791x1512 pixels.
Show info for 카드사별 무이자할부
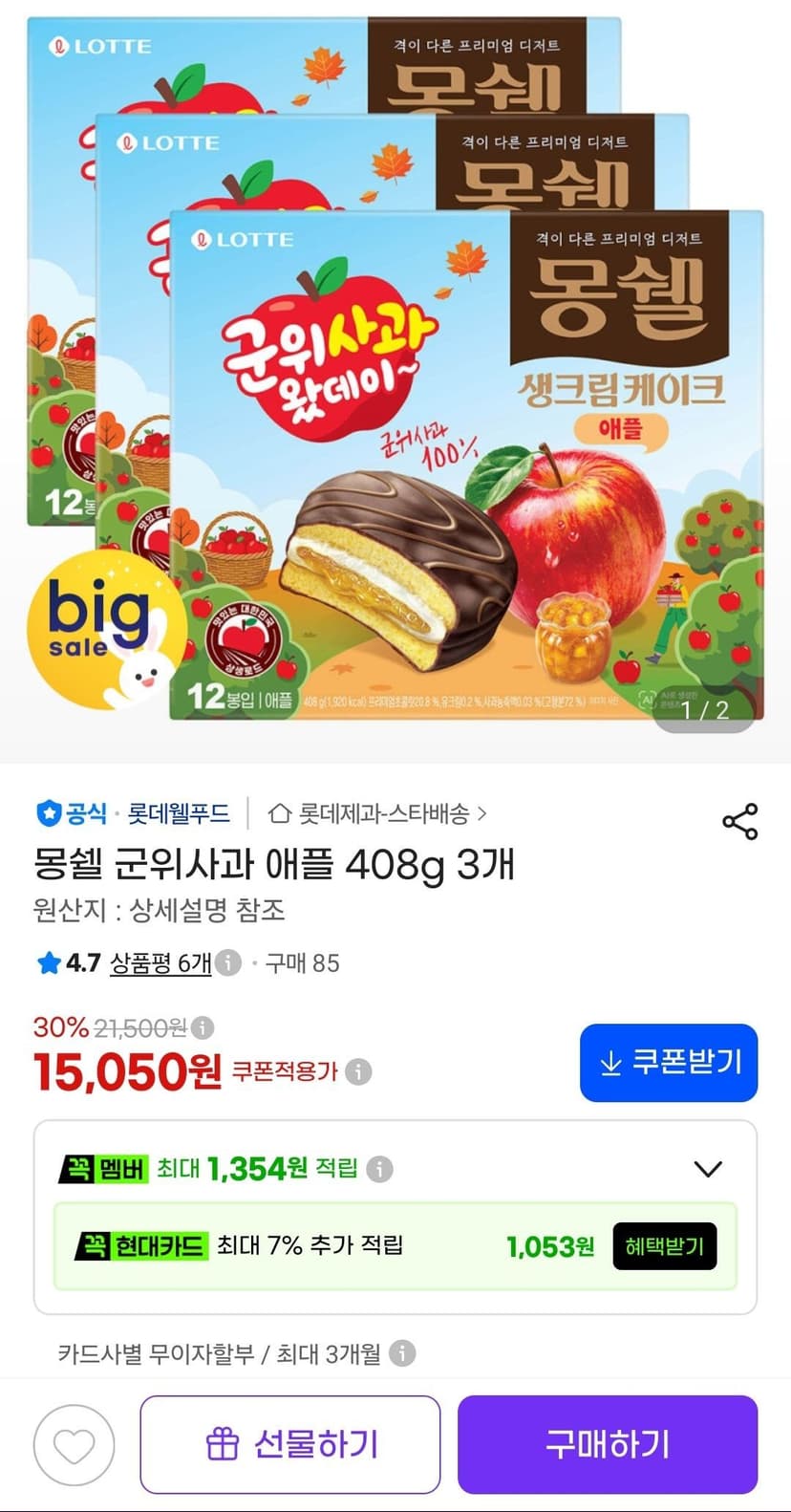(x=403, y=1353)
